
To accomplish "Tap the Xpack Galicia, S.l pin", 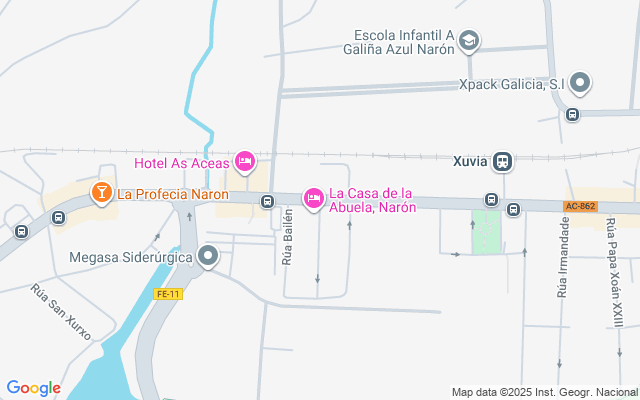I will coord(580,84).
